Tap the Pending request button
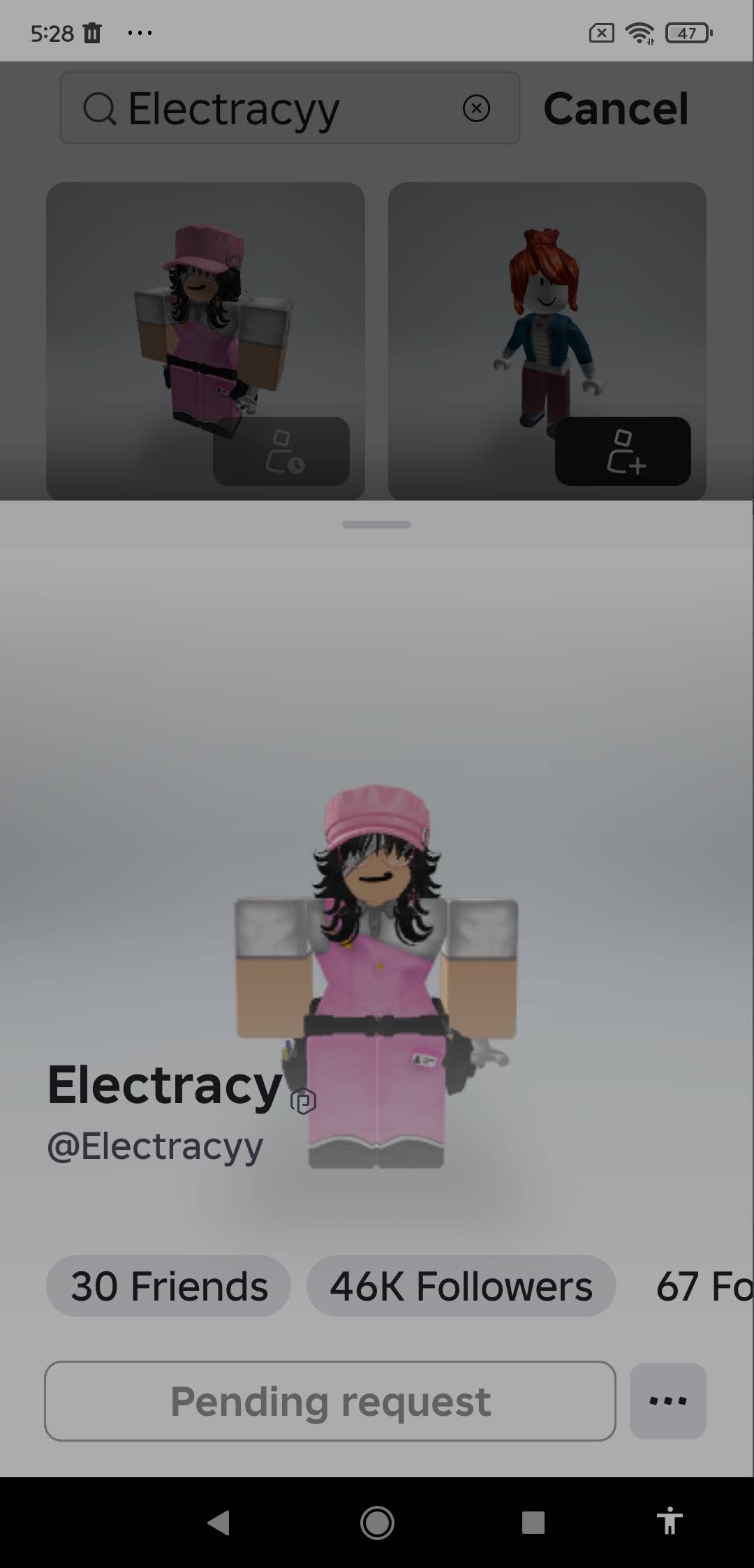The image size is (754, 1568). pyautogui.click(x=330, y=1400)
